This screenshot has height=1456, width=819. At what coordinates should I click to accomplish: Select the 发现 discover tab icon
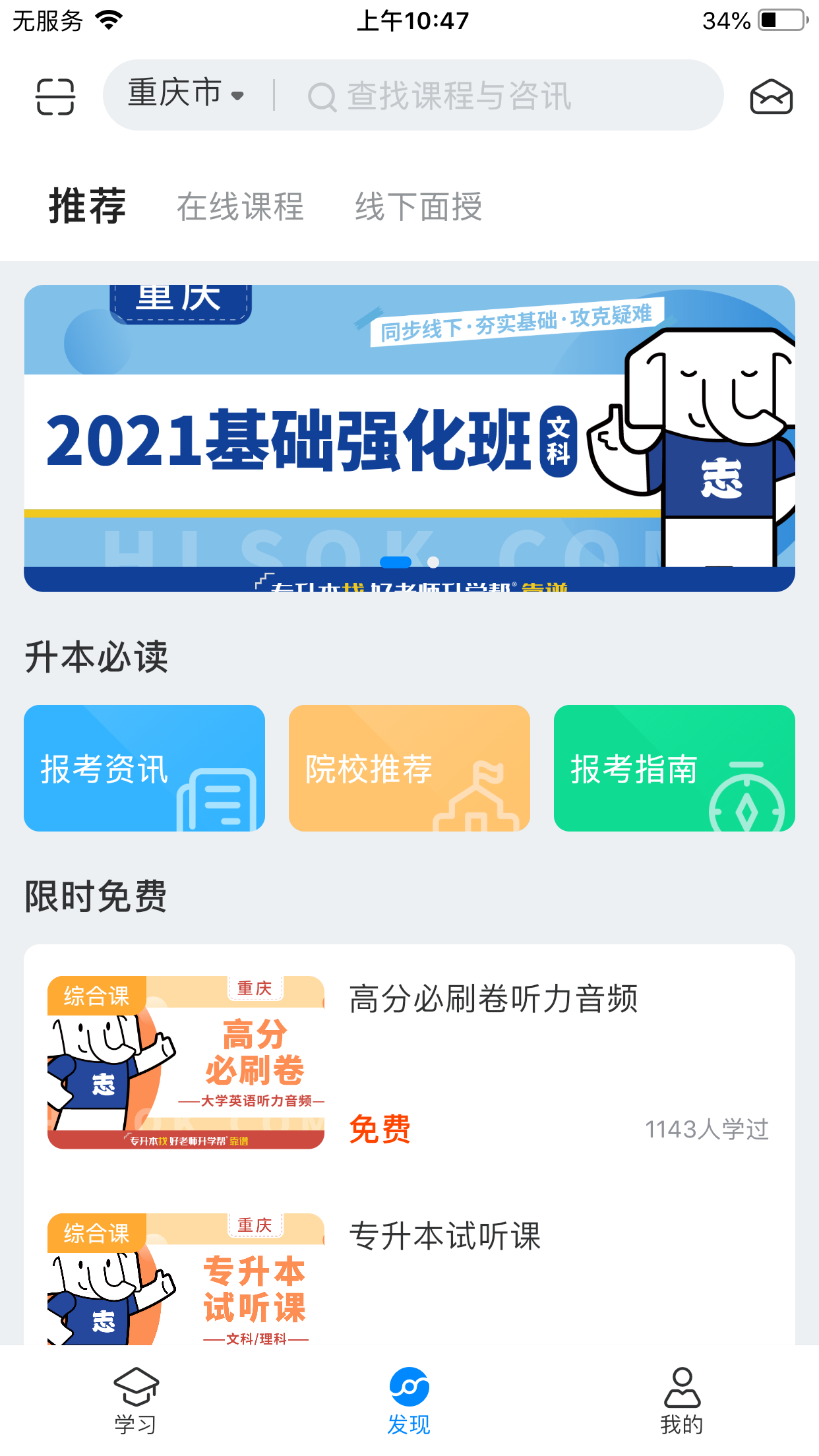409,1381
